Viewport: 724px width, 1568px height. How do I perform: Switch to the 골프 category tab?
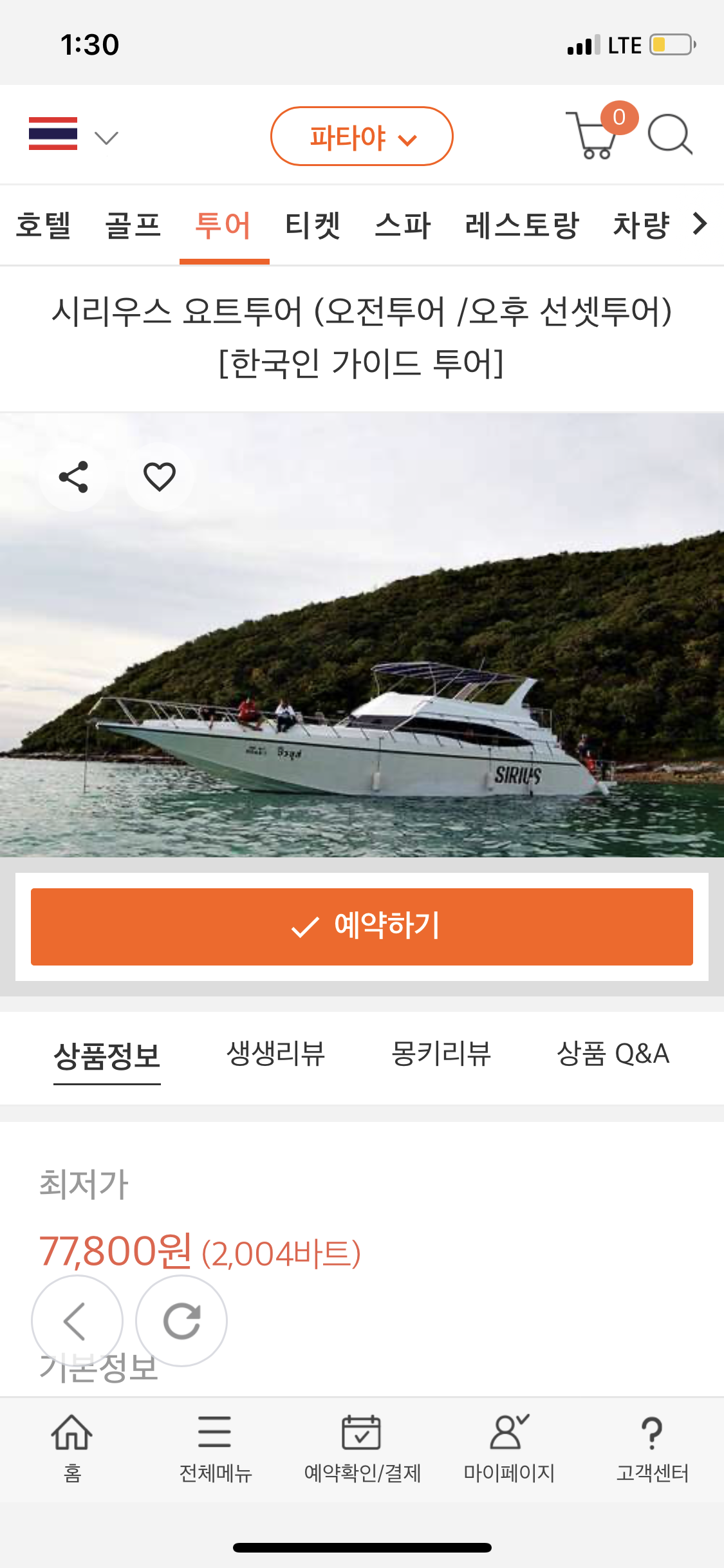(133, 225)
